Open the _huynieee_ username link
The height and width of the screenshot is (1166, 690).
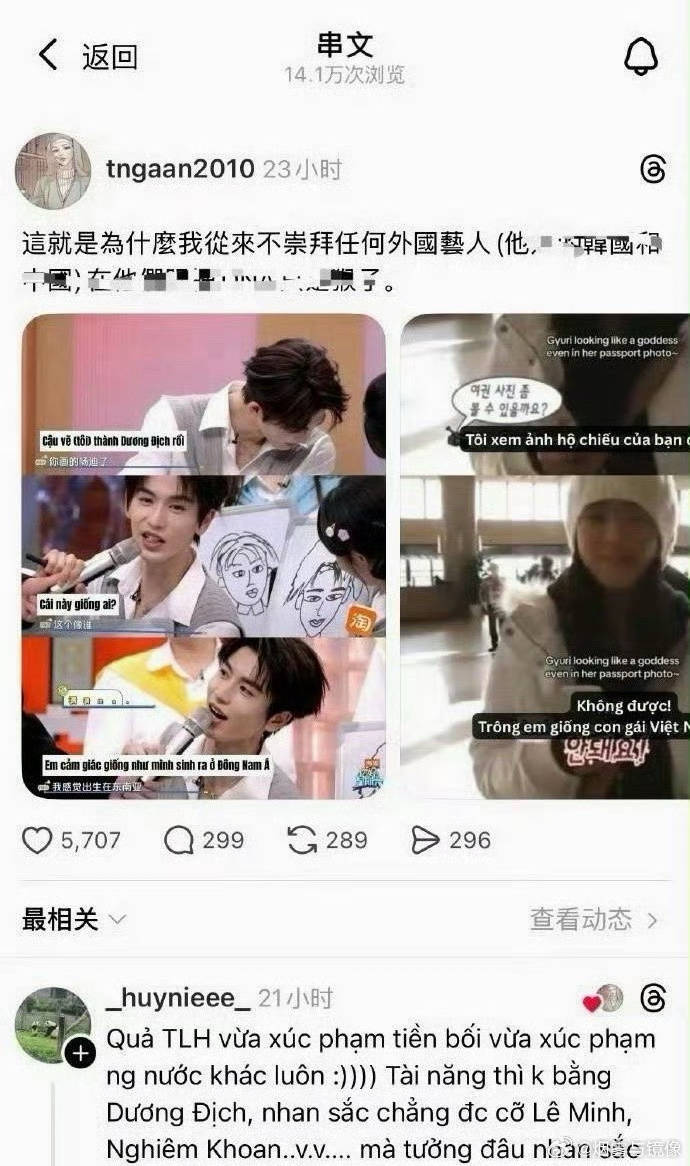tap(178, 998)
